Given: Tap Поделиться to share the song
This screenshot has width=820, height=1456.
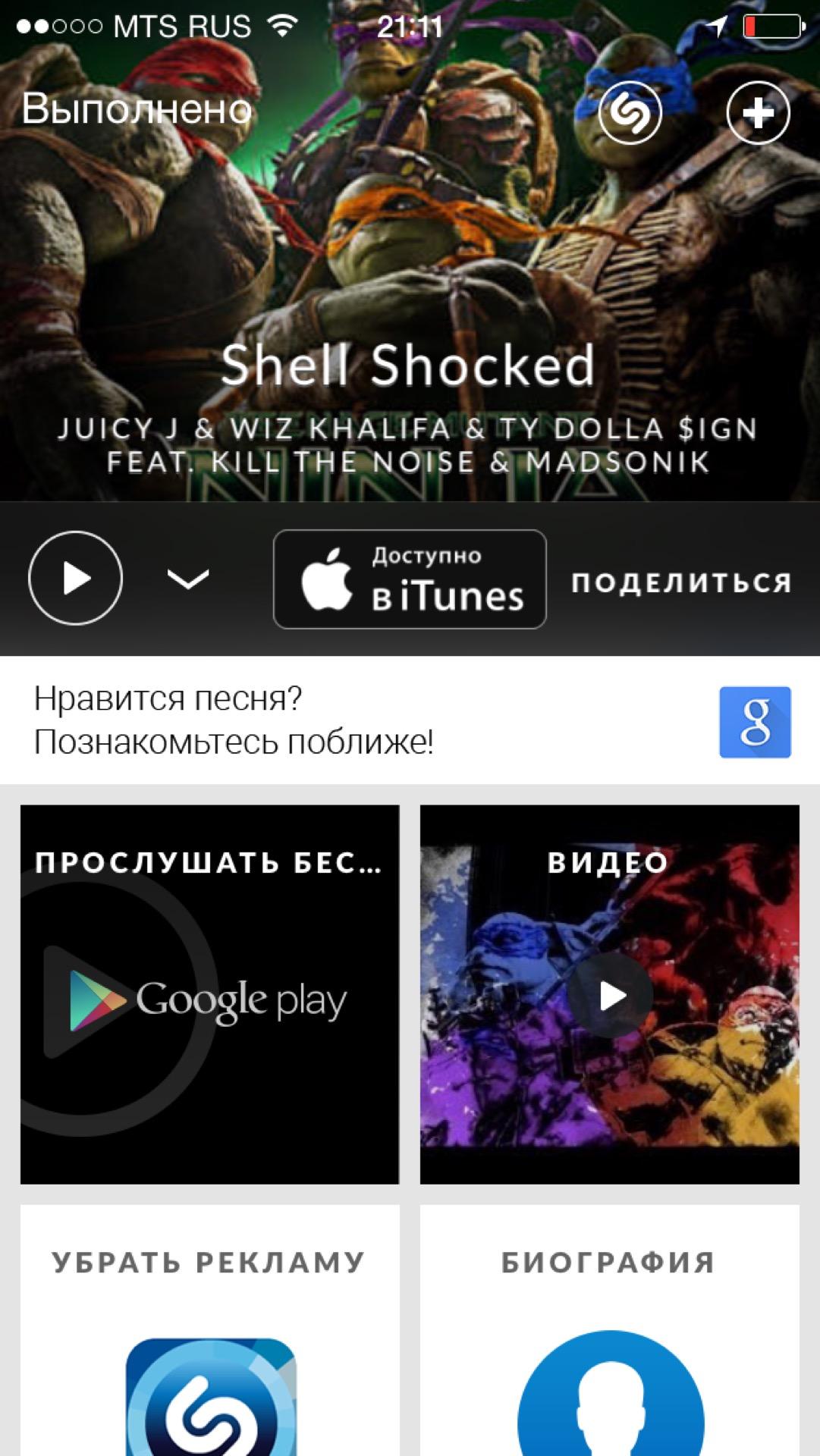Looking at the screenshot, I should tap(681, 582).
